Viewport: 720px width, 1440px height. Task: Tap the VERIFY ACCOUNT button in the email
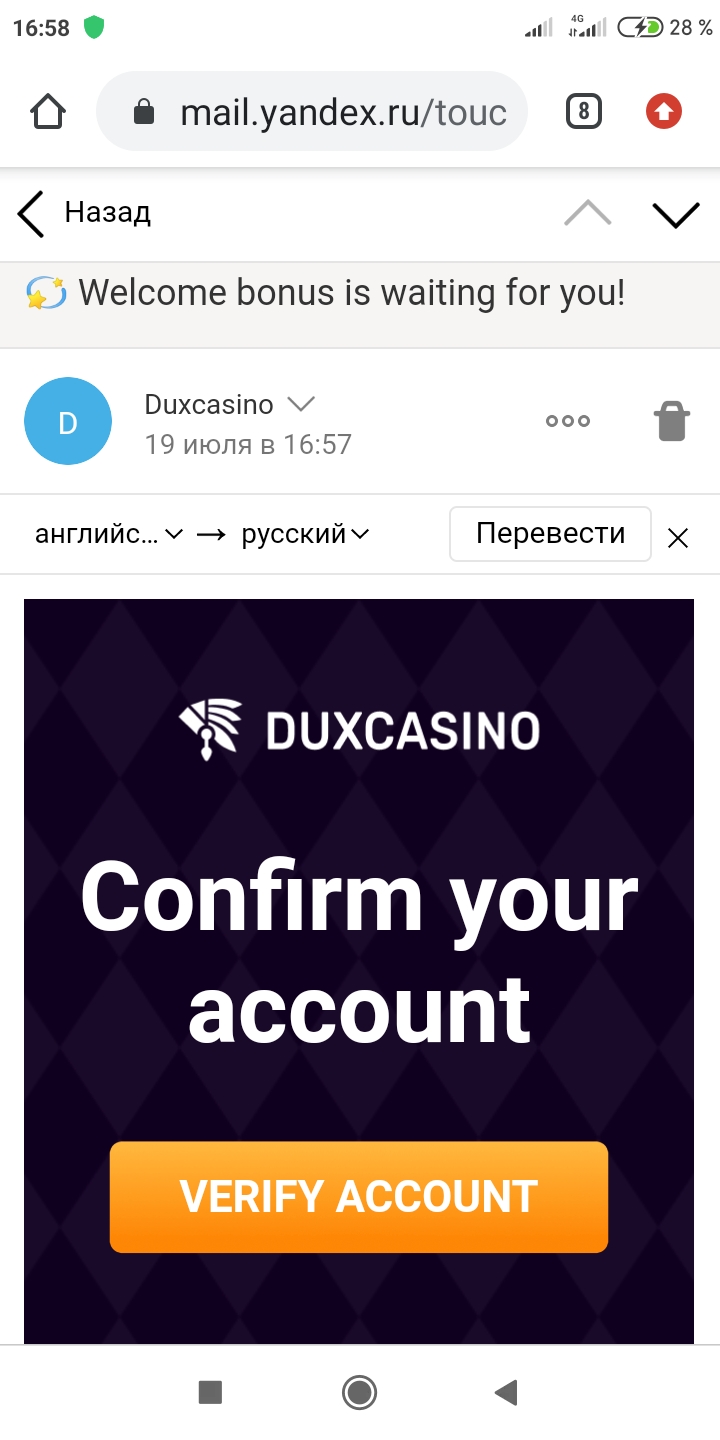(359, 1196)
